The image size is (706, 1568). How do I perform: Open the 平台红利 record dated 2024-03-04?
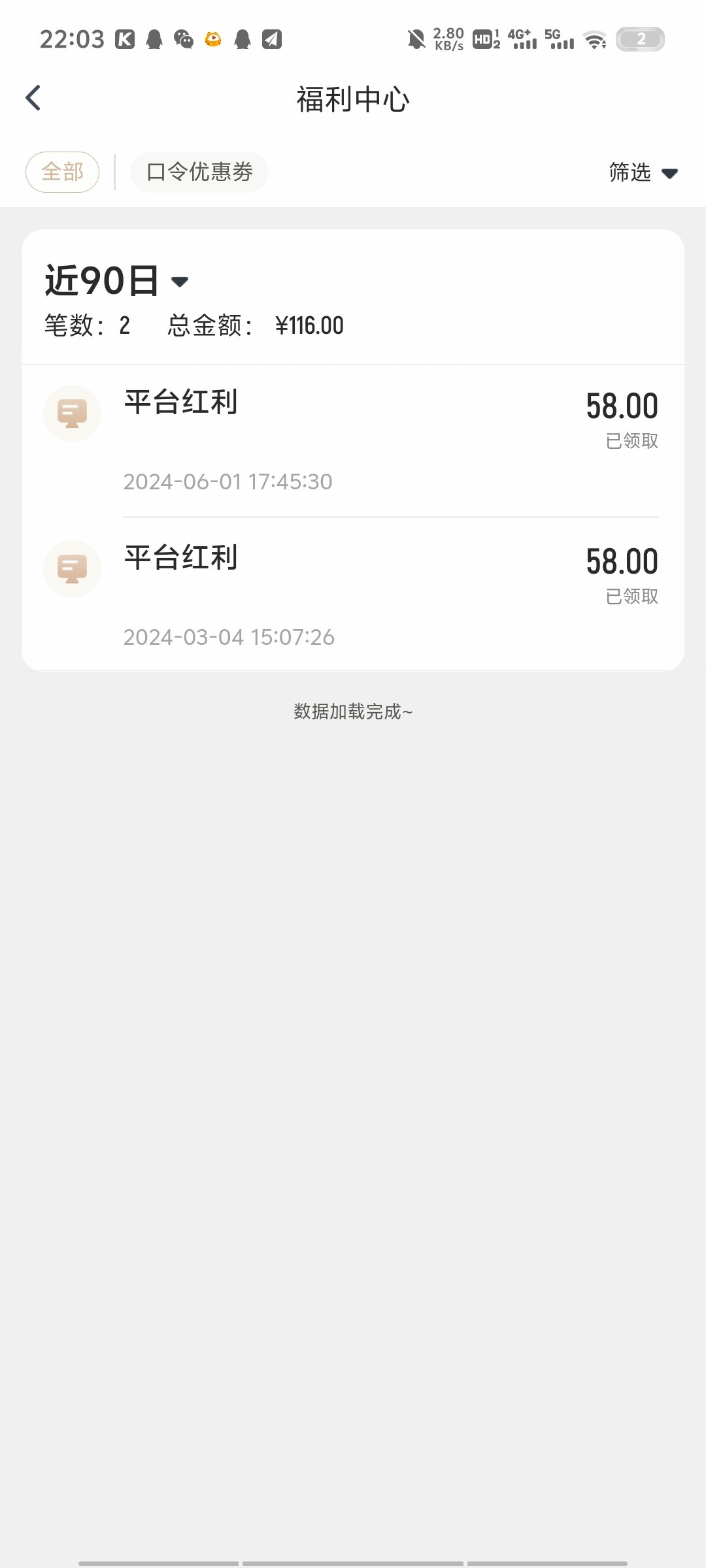(x=353, y=594)
